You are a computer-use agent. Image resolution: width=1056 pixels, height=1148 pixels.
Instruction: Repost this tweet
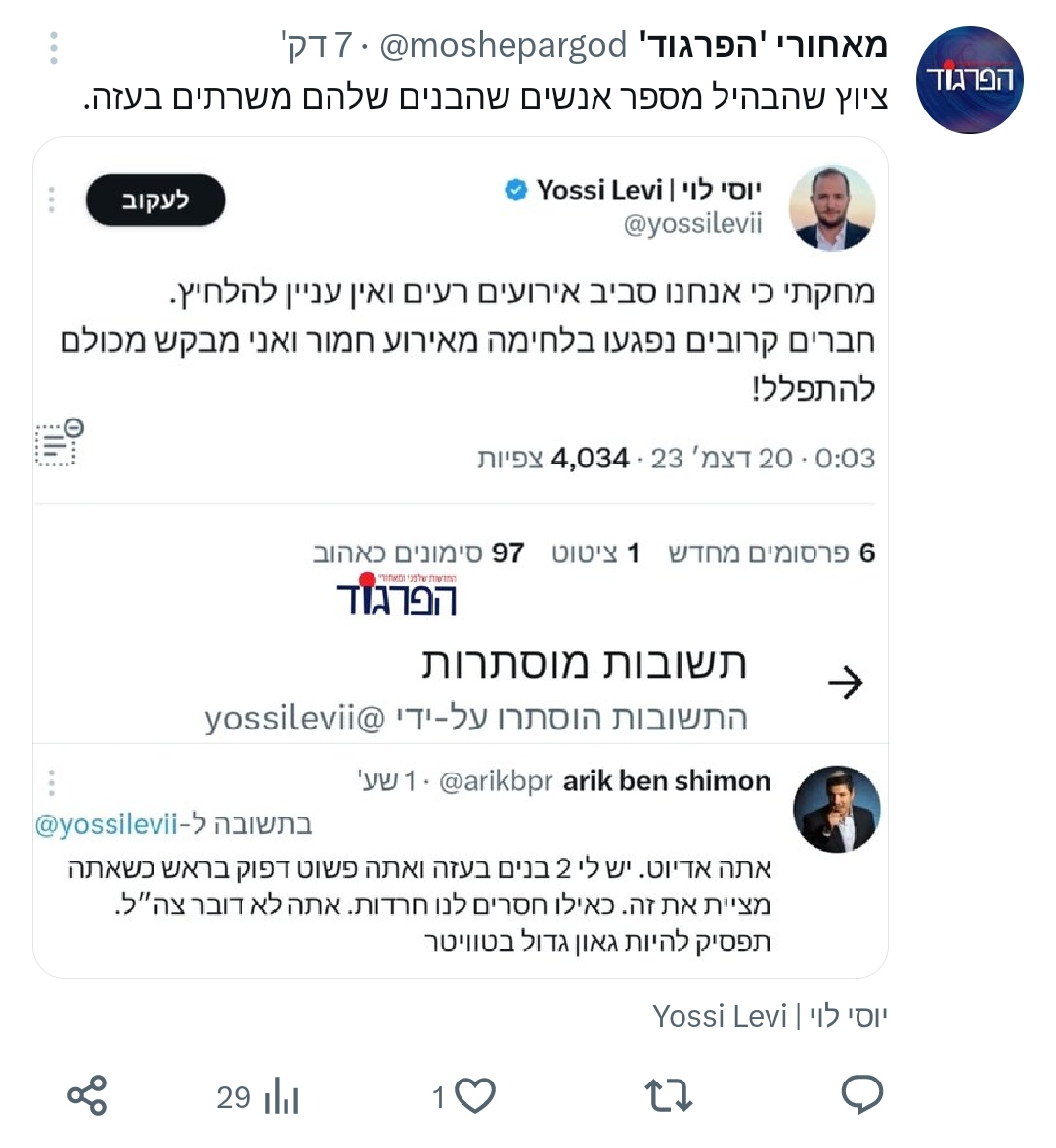(669, 1095)
